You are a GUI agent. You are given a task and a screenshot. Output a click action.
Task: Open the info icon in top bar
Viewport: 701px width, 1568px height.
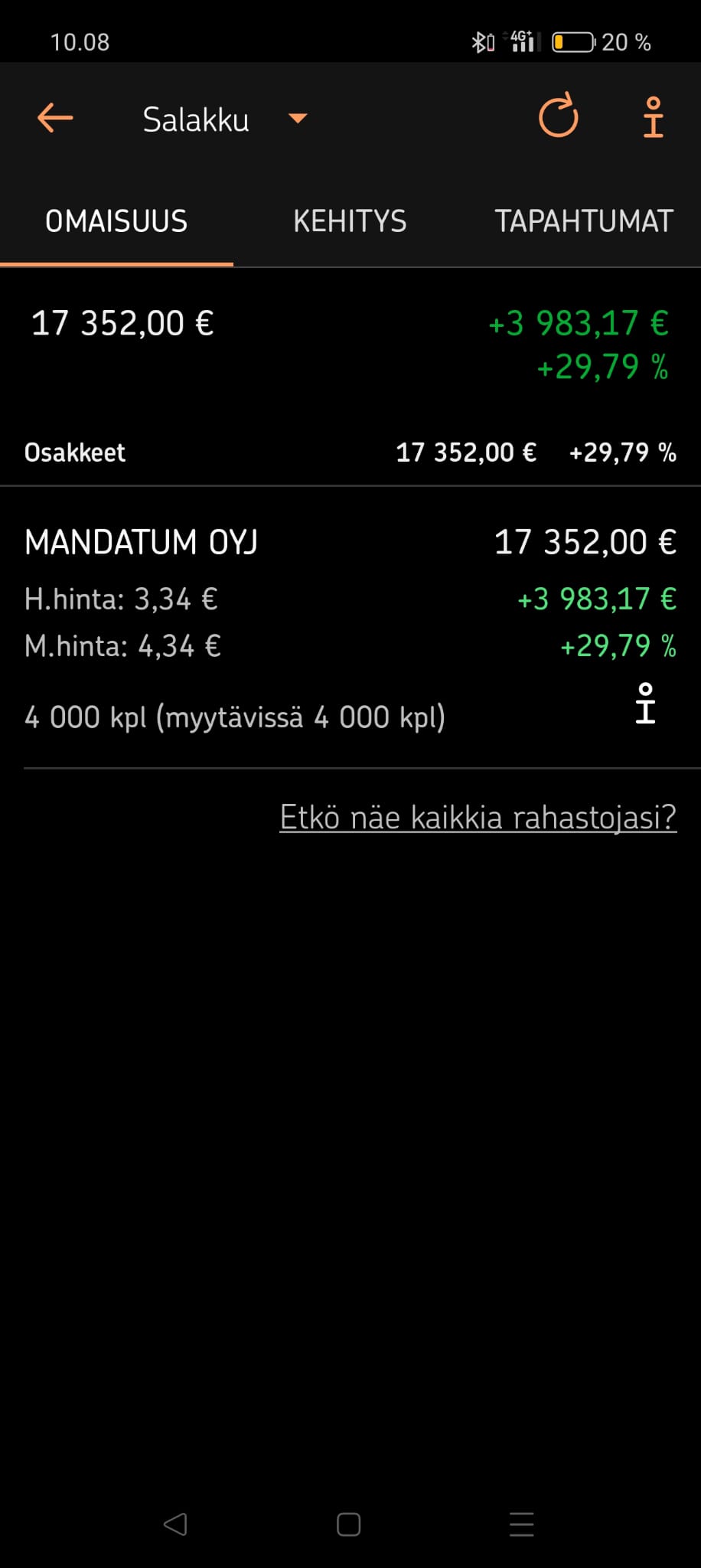pos(653,117)
